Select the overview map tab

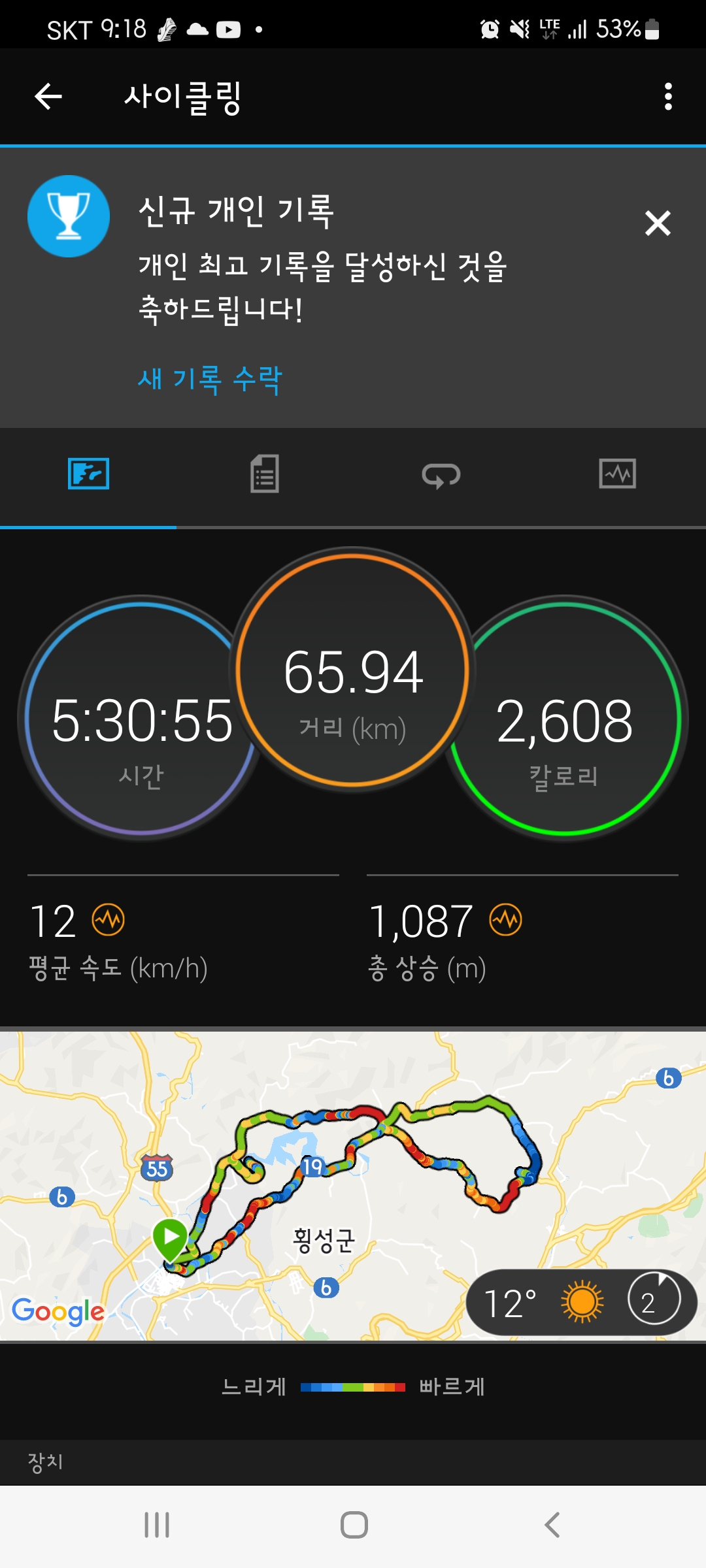coord(88,474)
